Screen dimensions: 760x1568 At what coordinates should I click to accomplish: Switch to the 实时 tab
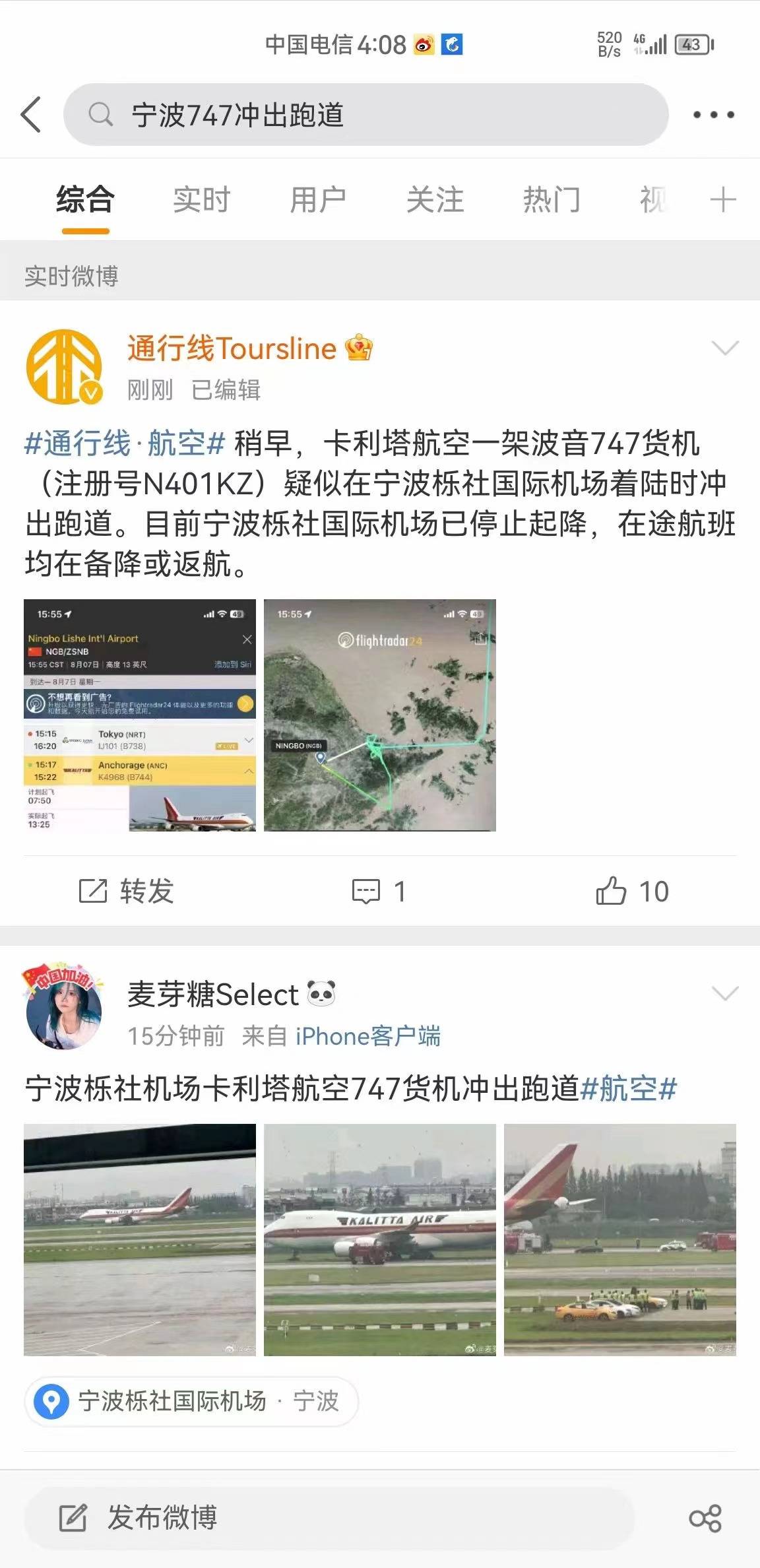[201, 200]
